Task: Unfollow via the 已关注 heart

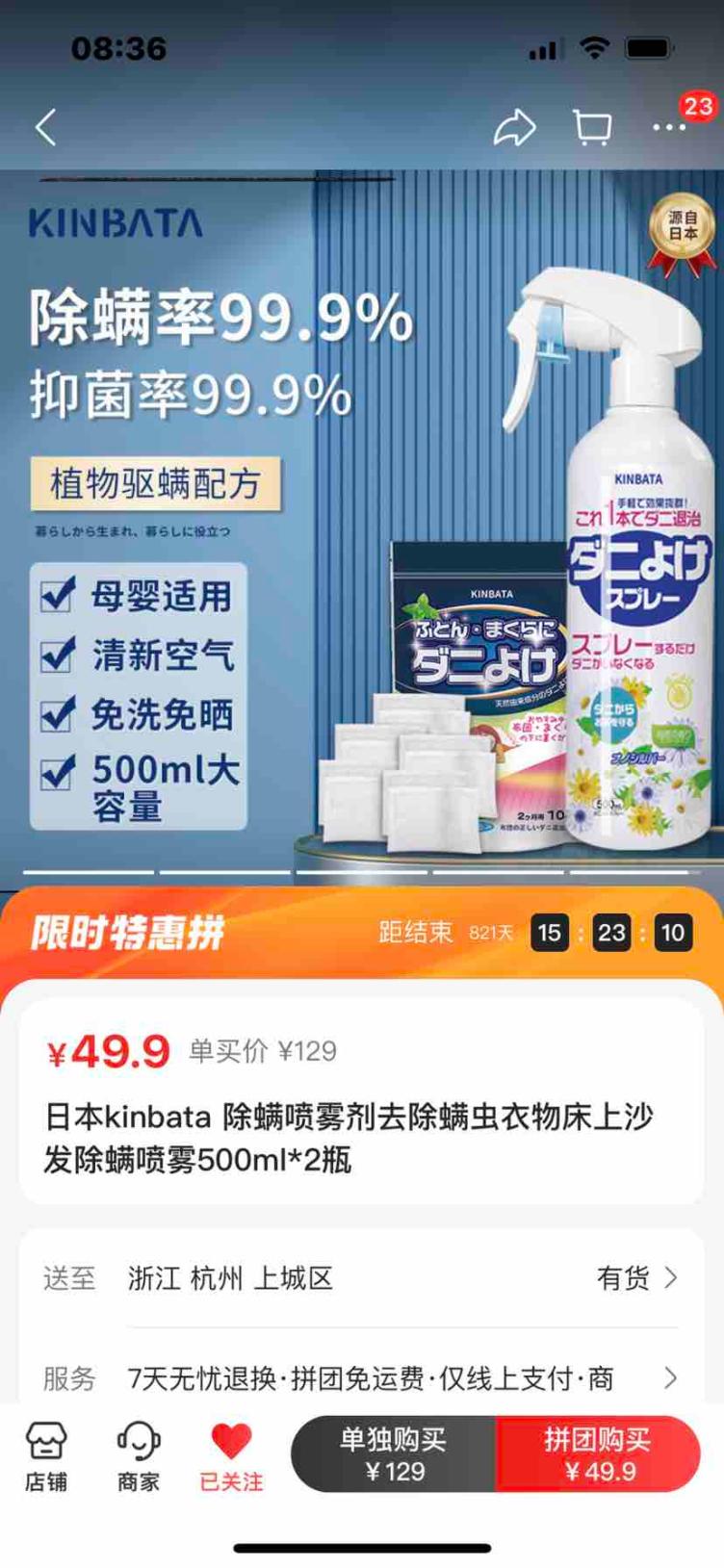Action: coord(231,1455)
